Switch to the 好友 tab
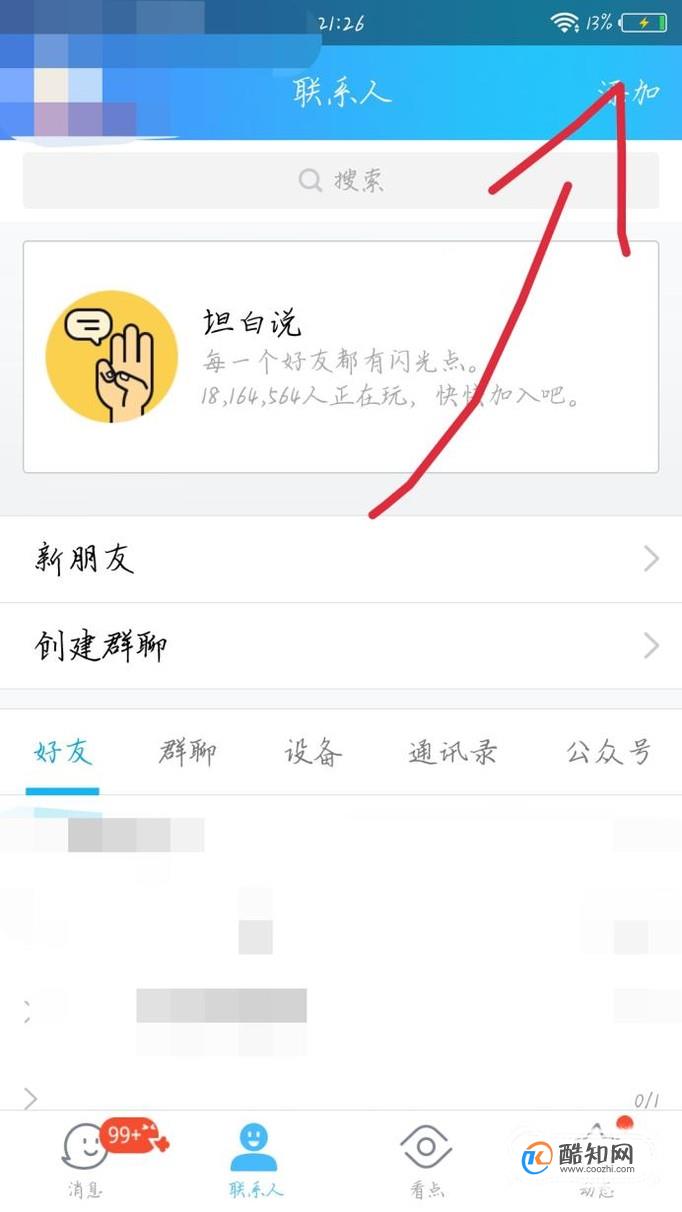The height and width of the screenshot is (1212, 682). click(x=63, y=752)
